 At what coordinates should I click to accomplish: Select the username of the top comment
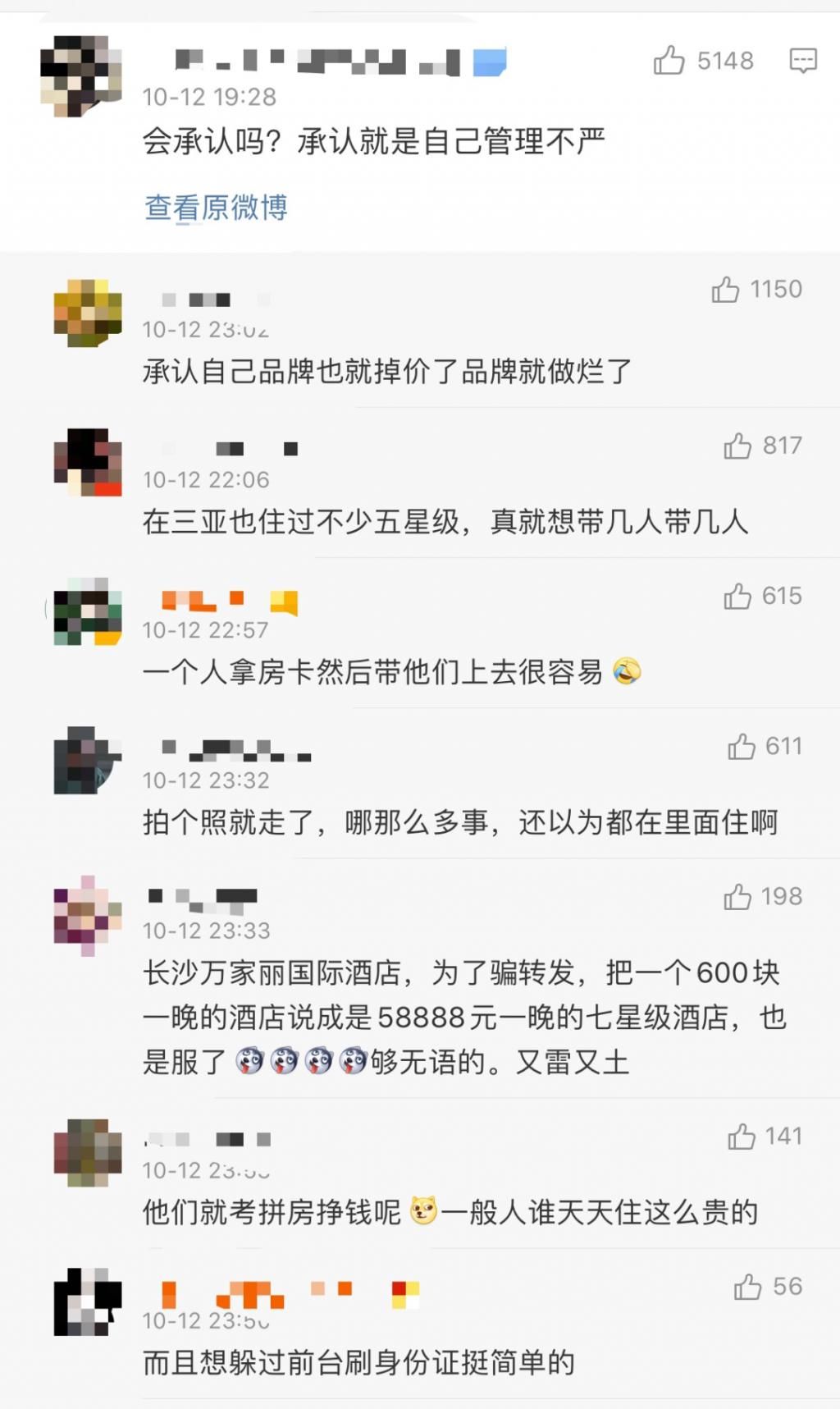click(x=328, y=59)
